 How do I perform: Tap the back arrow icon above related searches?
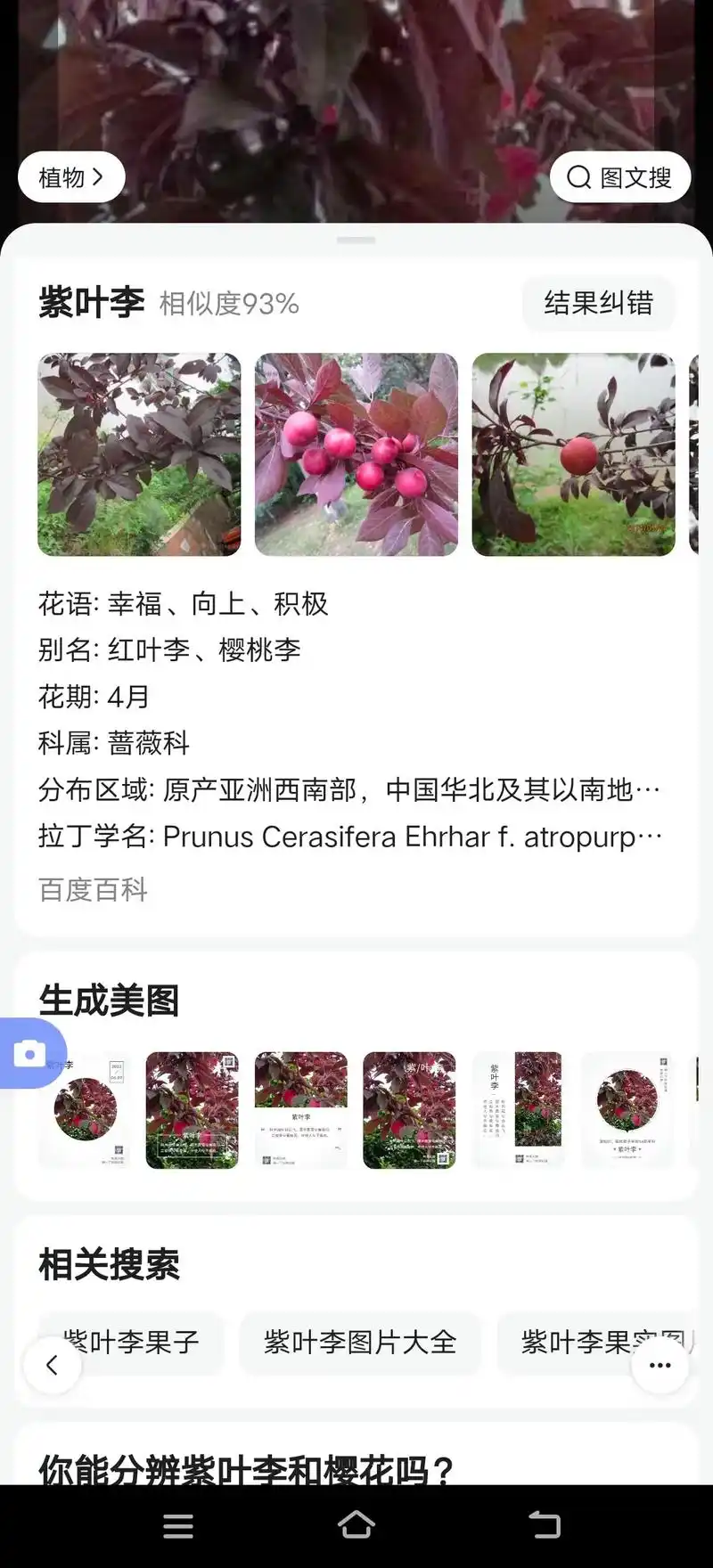(53, 1365)
